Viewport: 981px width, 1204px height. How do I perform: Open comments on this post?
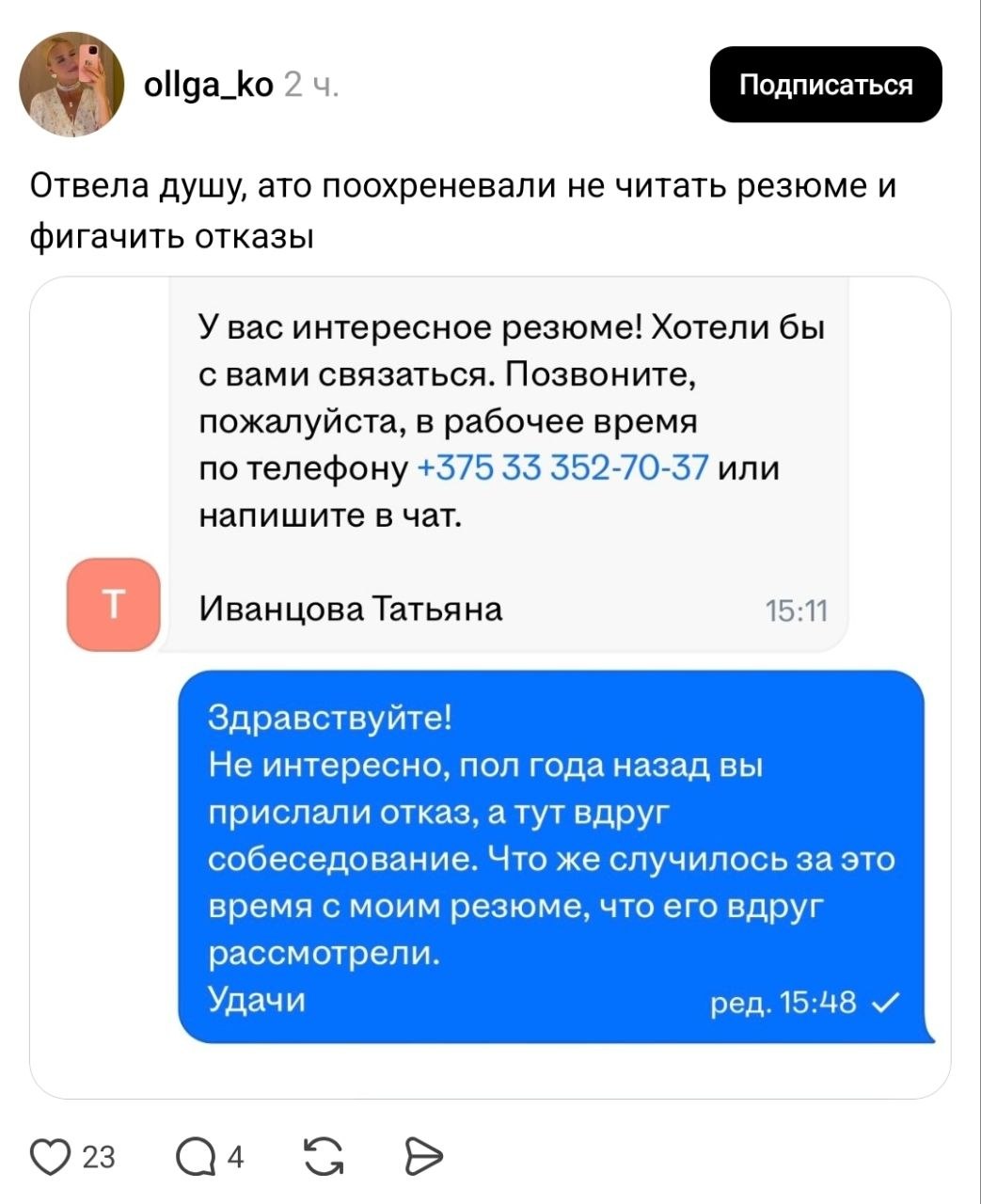[198, 1156]
